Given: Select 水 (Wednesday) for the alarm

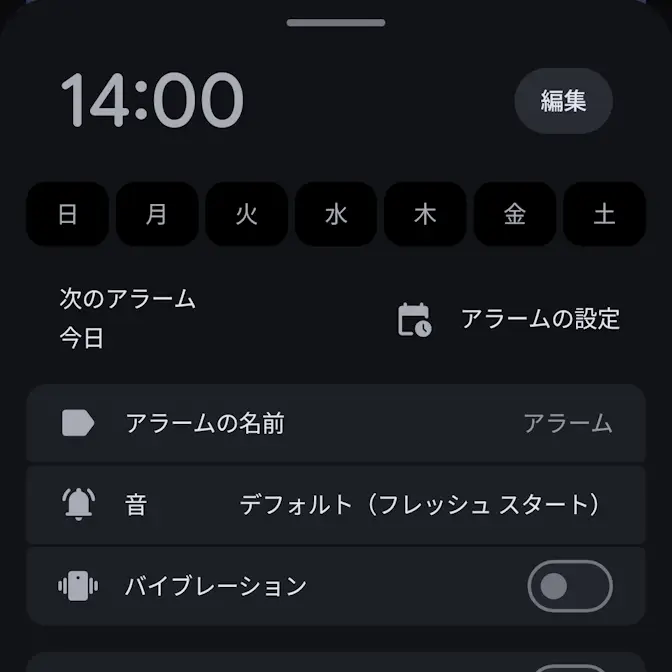Looking at the screenshot, I should [336, 214].
